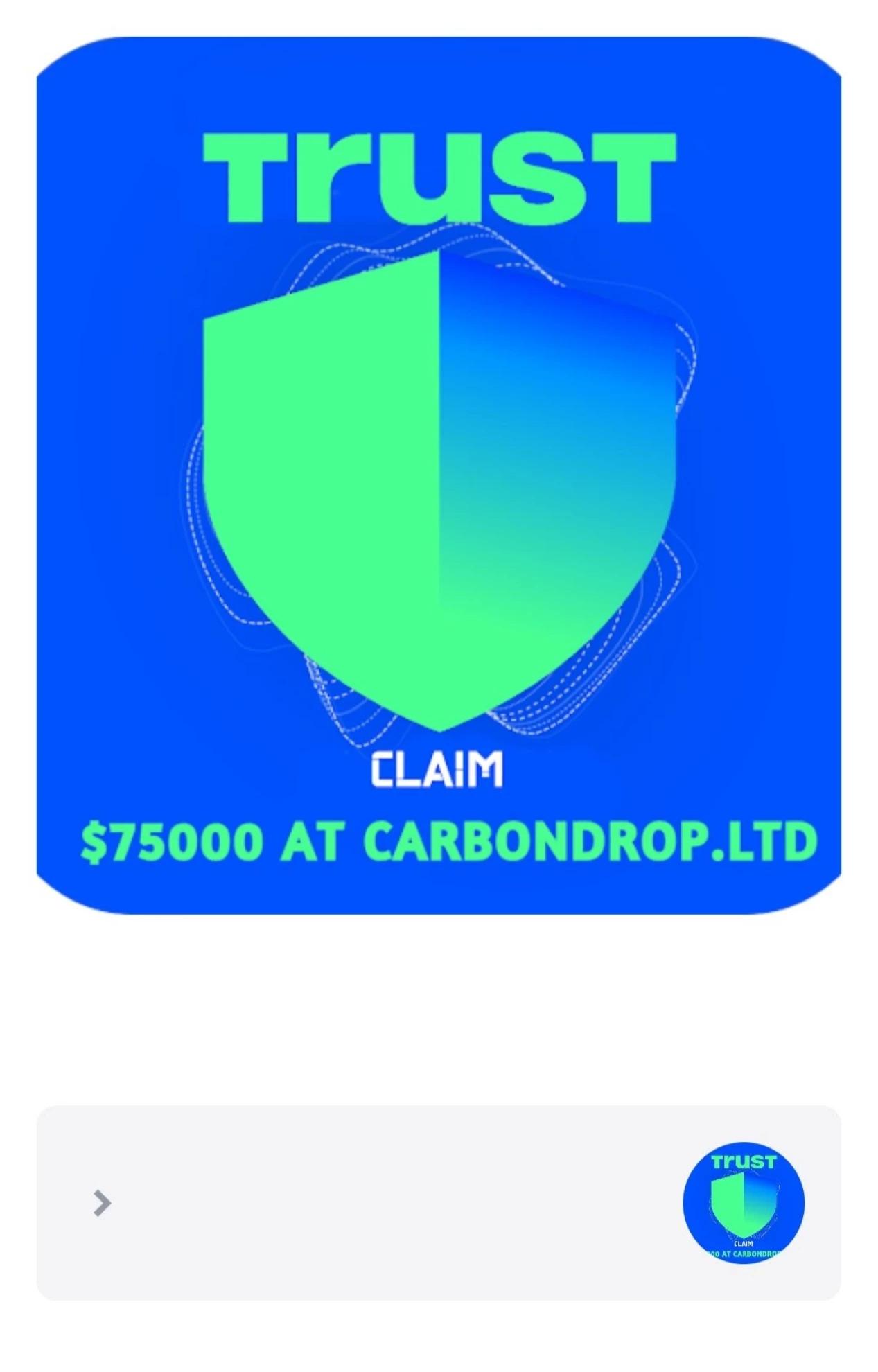
Task: Open the Trust claim collectible image
Action: coord(439,476)
